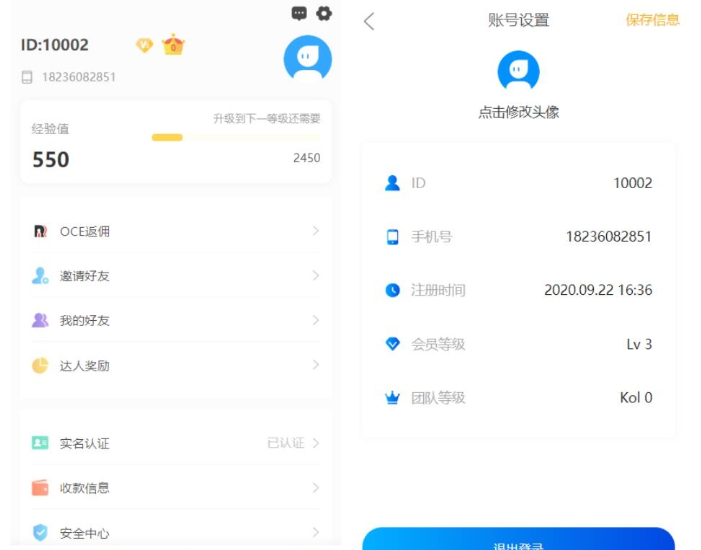Tap the avatar above 点击修改头像
The width and height of the screenshot is (701, 550).
click(x=519, y=71)
